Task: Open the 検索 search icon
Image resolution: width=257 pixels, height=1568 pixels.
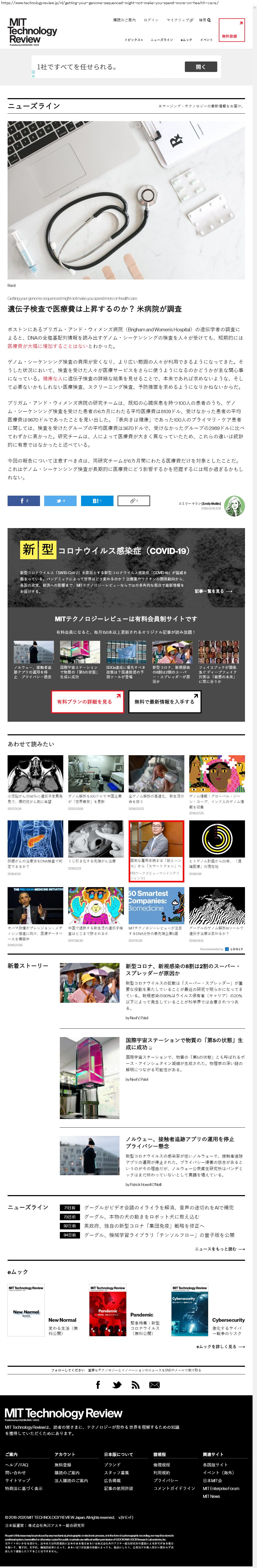Action: click(x=205, y=20)
